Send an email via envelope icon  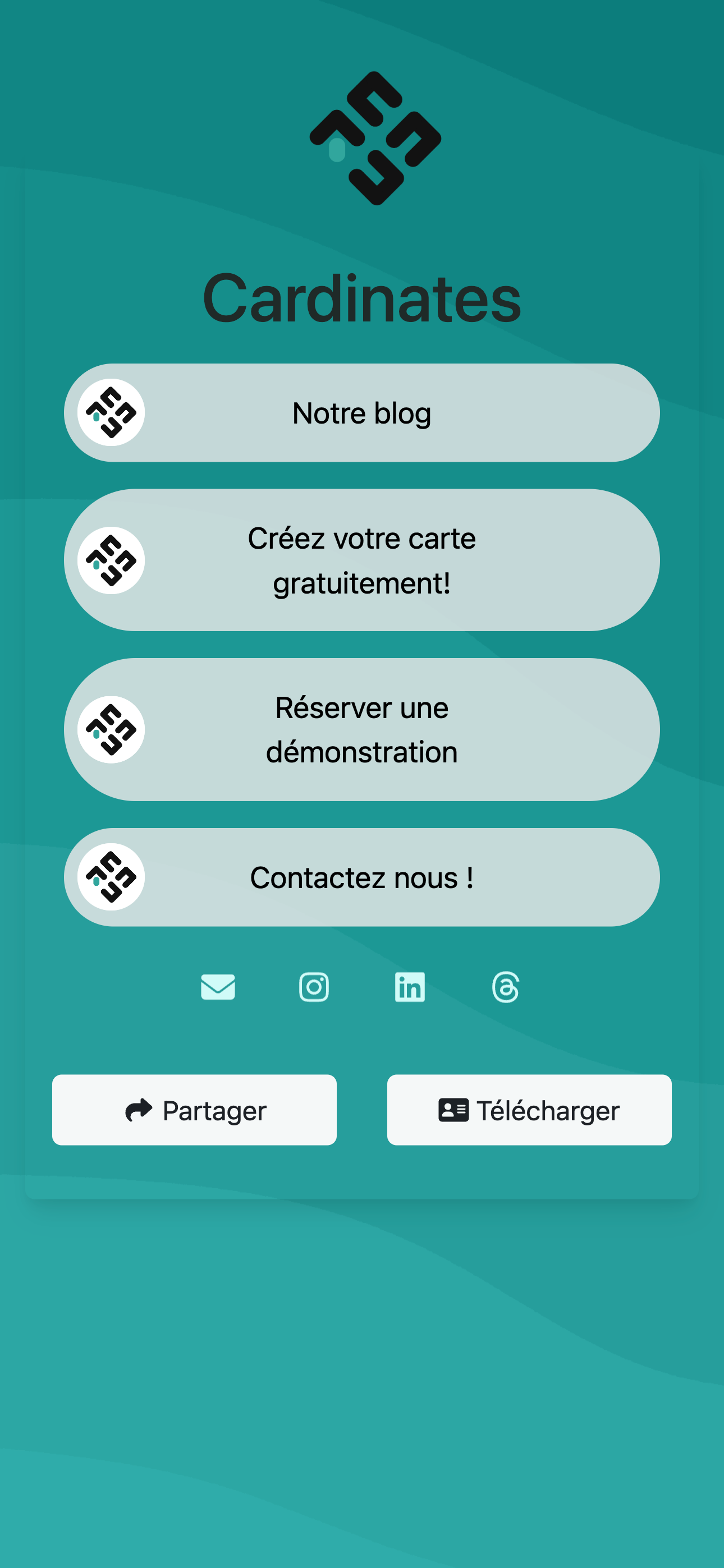coord(218,987)
